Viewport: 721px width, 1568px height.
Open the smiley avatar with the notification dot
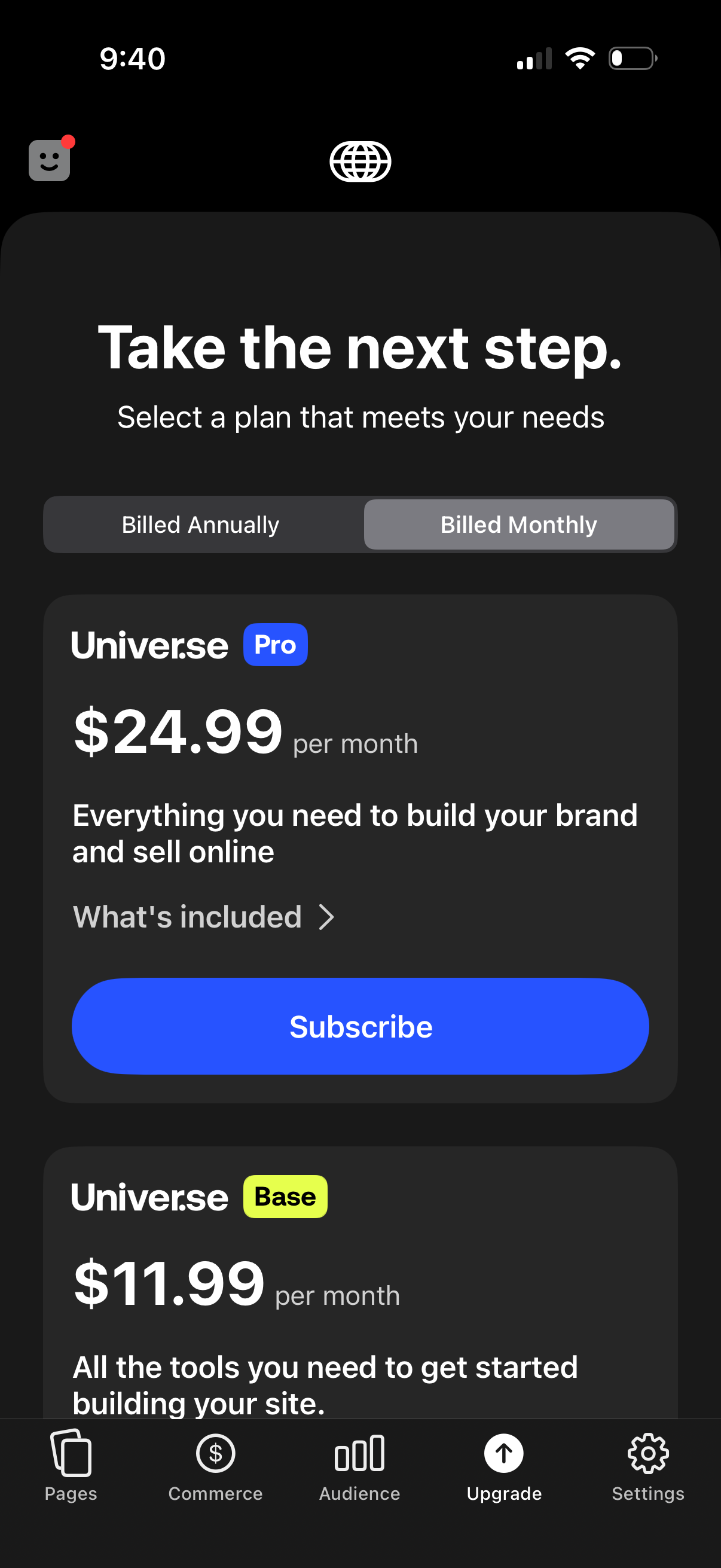(x=49, y=160)
